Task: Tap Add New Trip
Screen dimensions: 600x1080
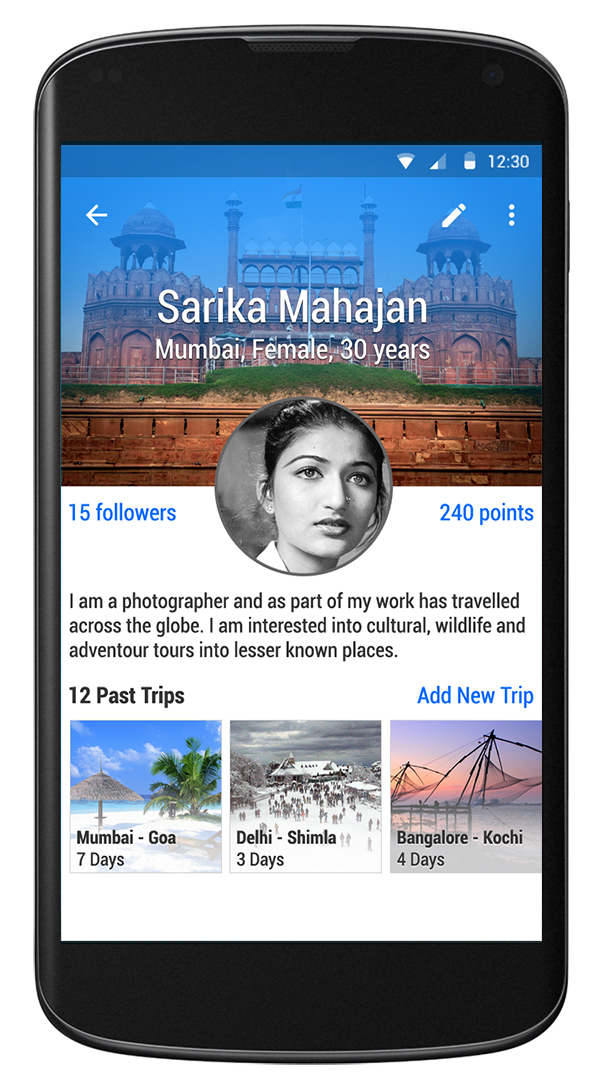Action: pyautogui.click(x=475, y=696)
